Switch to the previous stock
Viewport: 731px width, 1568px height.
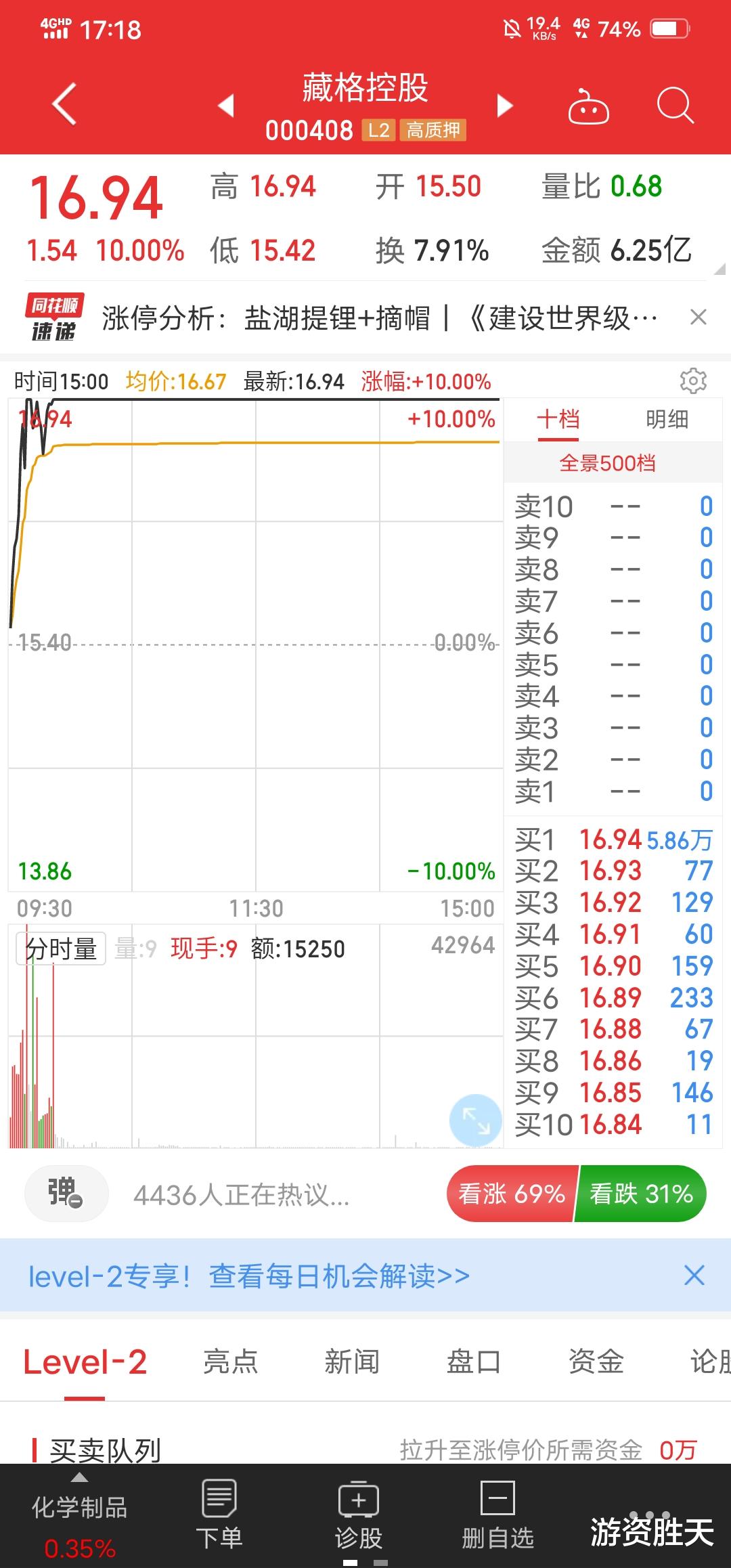[x=226, y=106]
